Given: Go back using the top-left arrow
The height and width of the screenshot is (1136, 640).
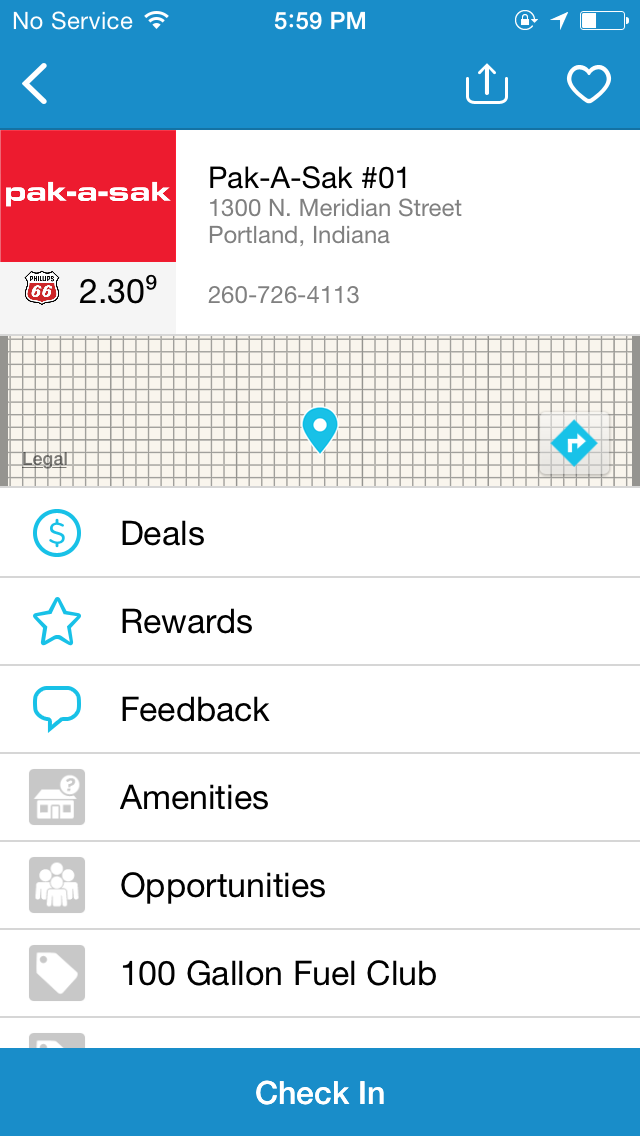Looking at the screenshot, I should point(35,85).
